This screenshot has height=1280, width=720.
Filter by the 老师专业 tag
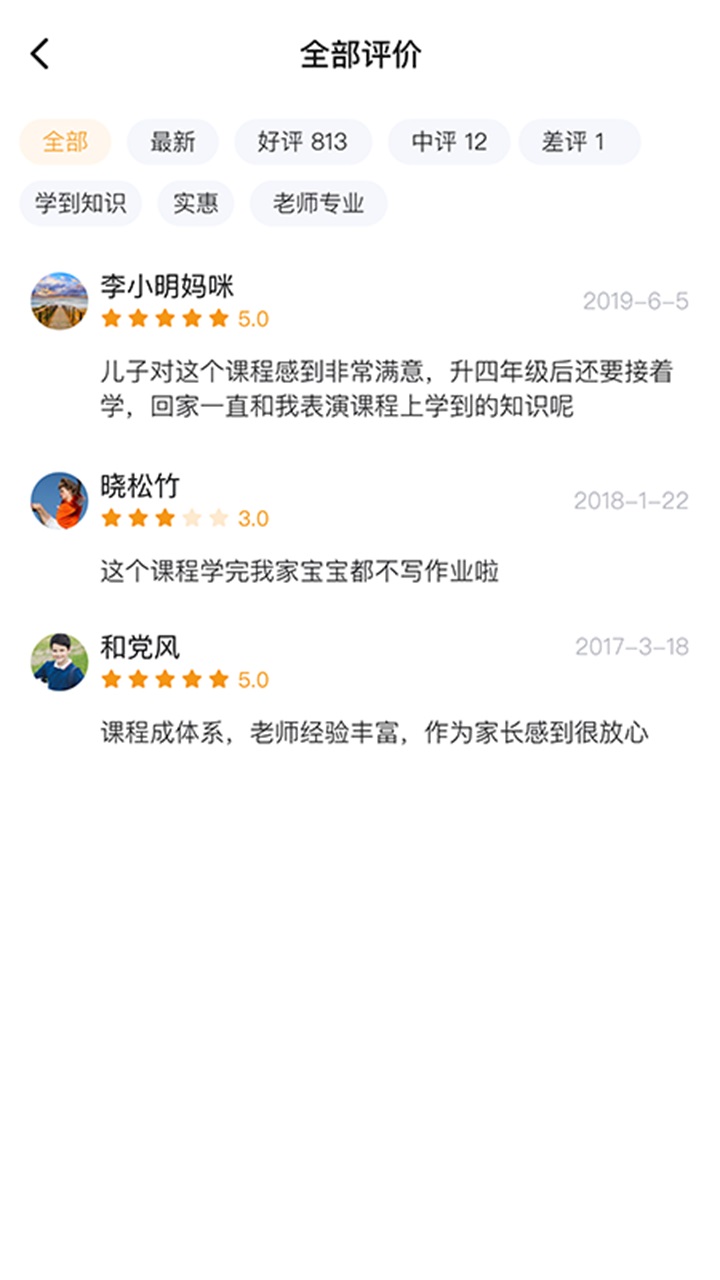(x=318, y=204)
